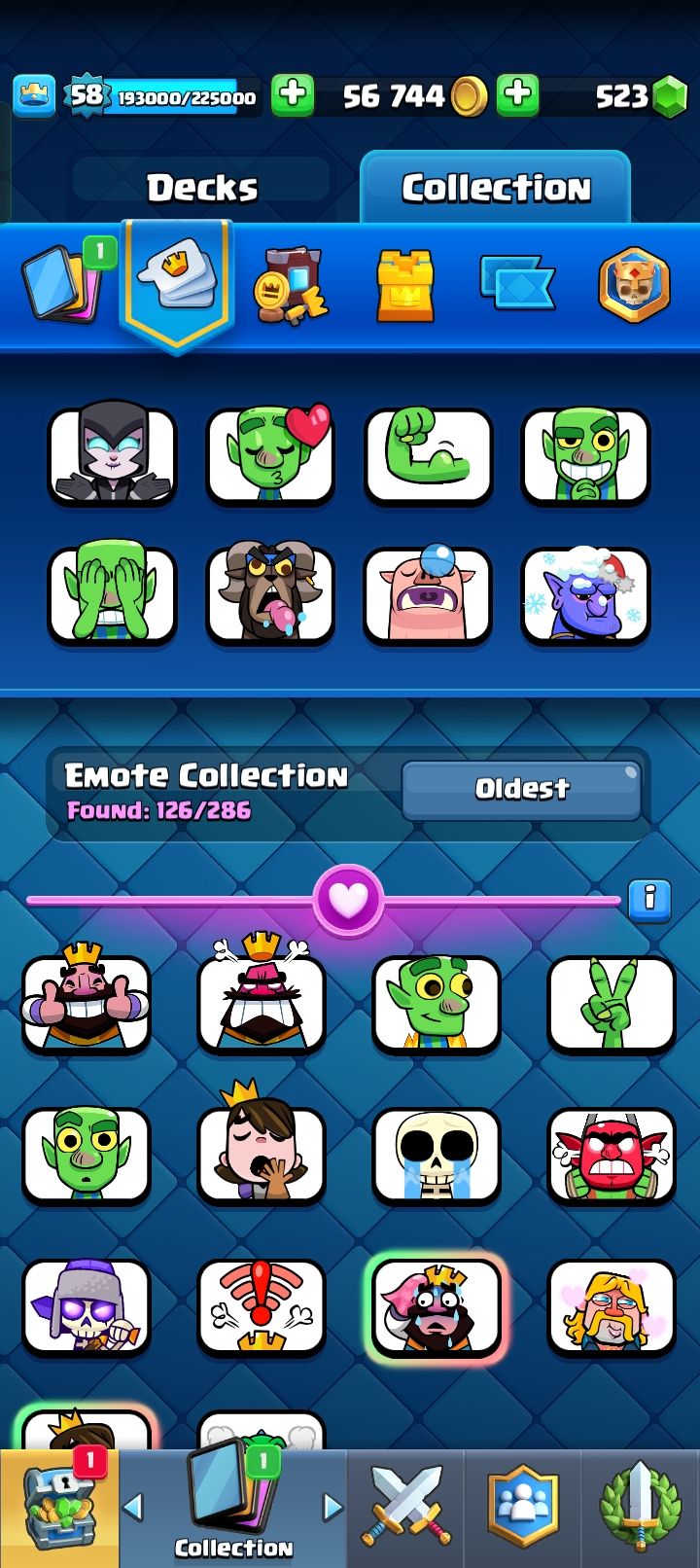The height and width of the screenshot is (1568, 700).
Task: Open the banners sub-tab
Action: click(517, 283)
